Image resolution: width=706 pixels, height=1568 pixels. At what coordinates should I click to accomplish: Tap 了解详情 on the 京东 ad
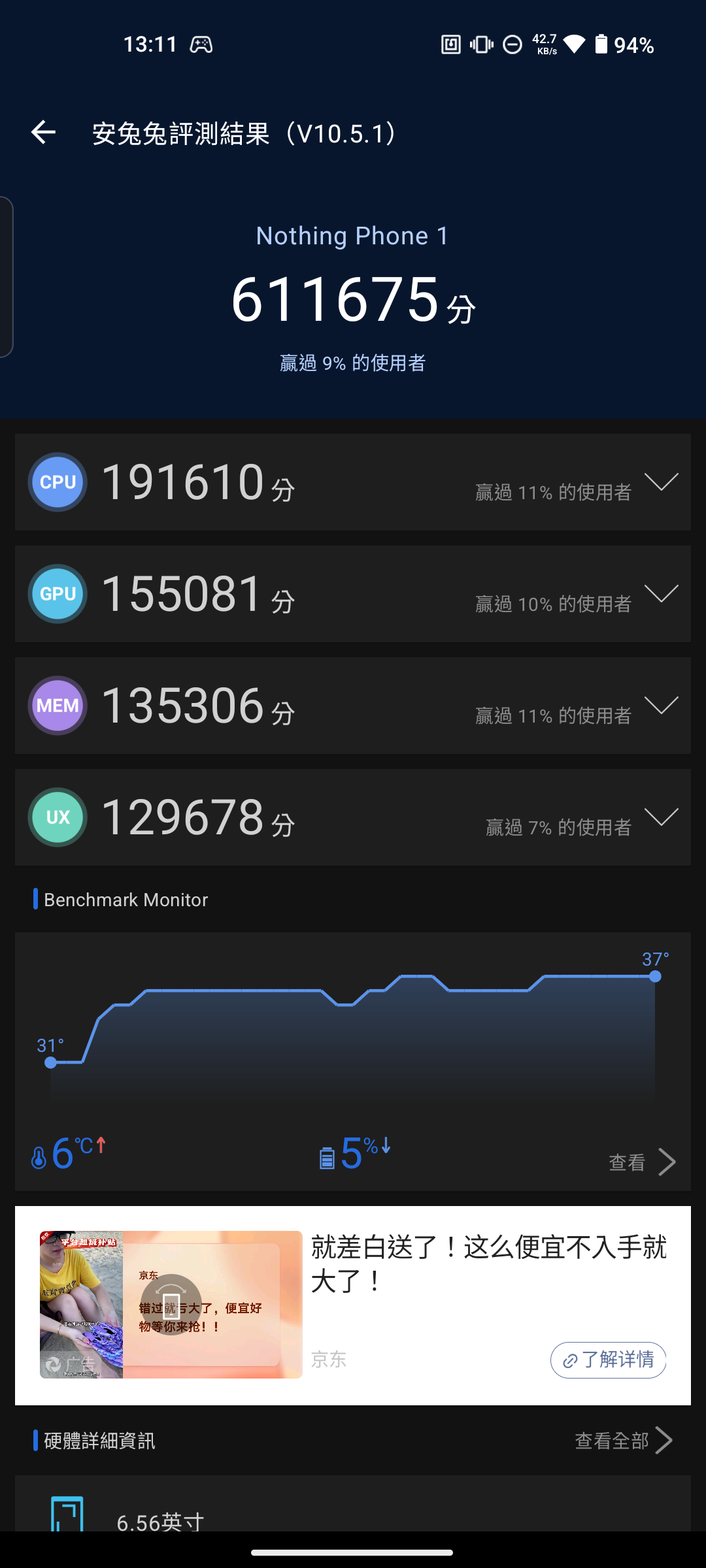[x=608, y=1360]
